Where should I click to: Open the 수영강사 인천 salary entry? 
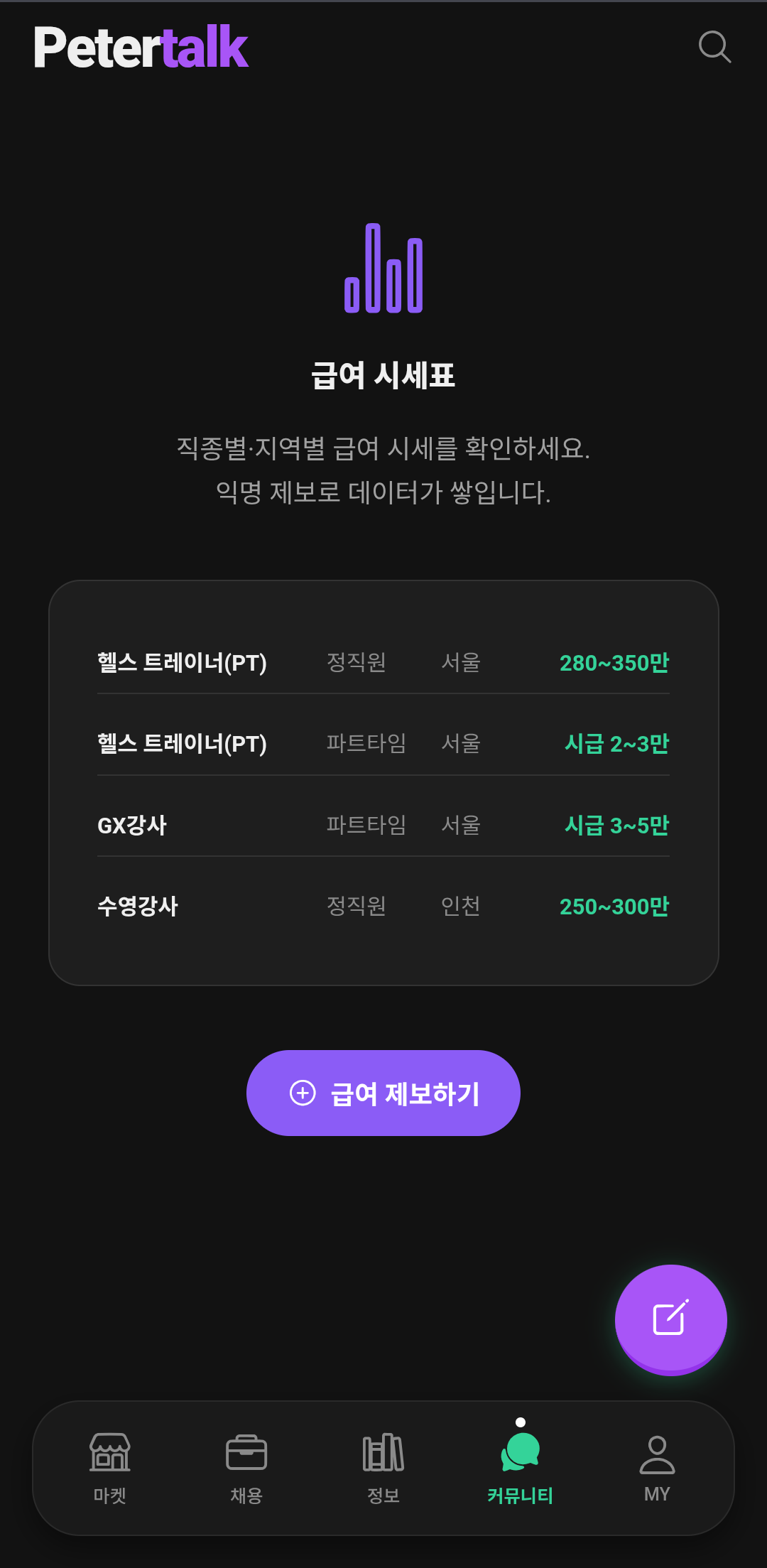point(383,906)
